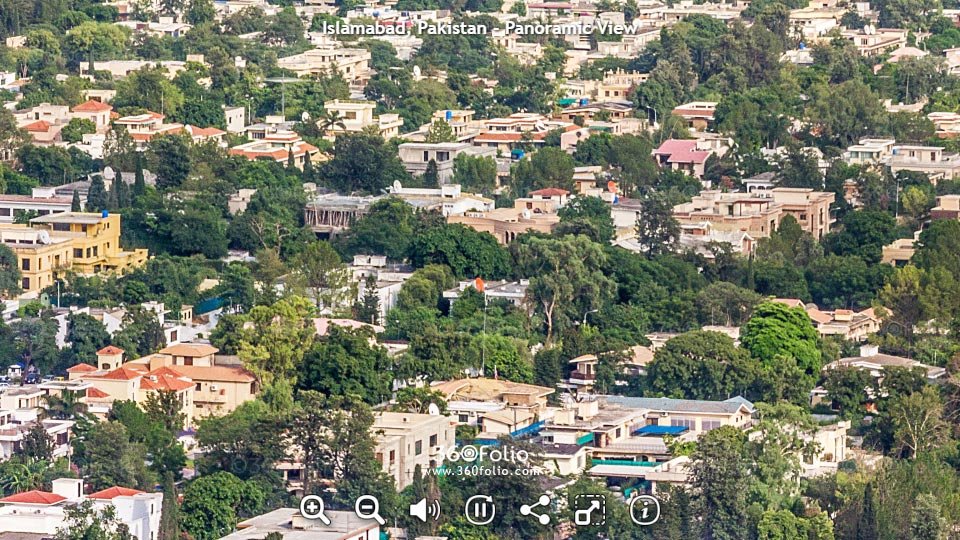Enter fullscreen view

coord(589,510)
